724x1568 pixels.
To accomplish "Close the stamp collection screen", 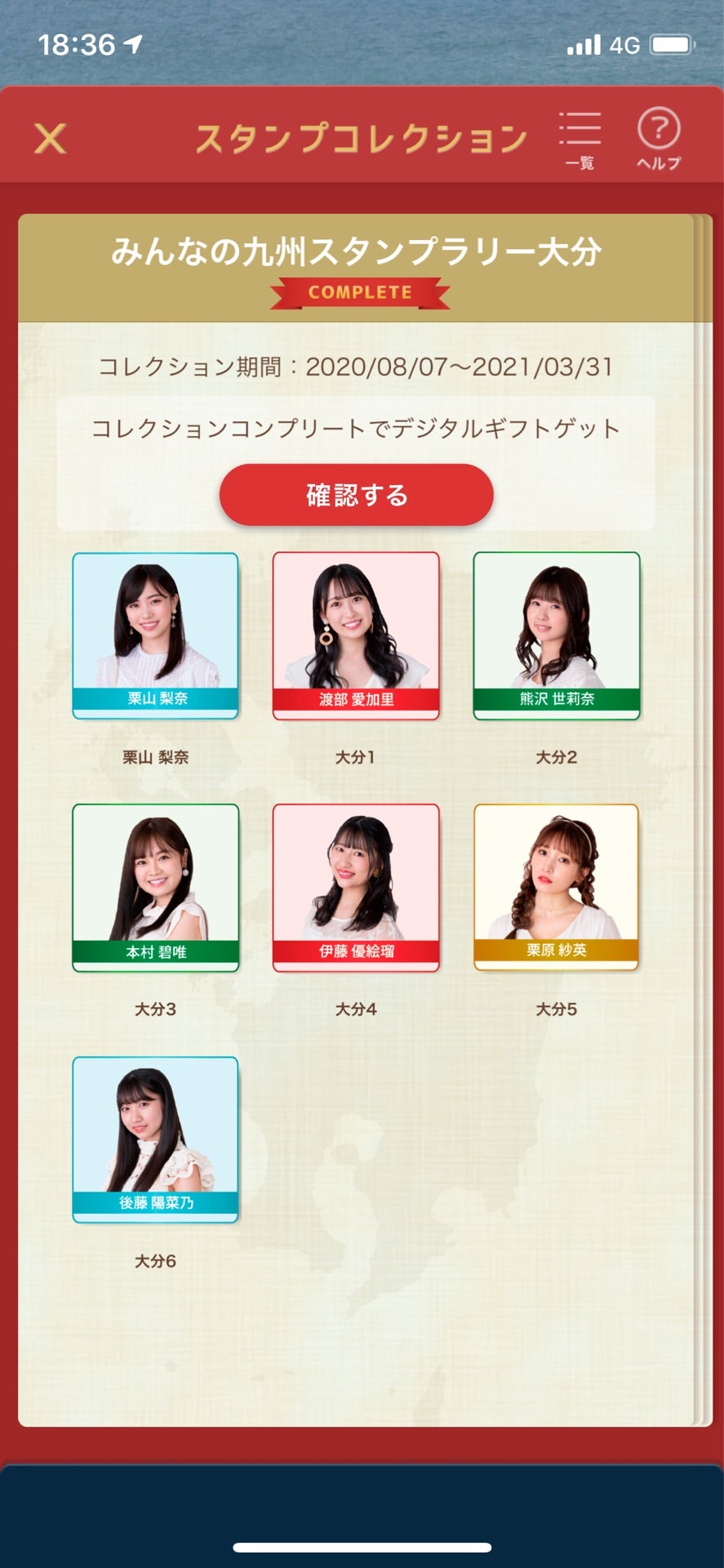I will click(x=50, y=138).
